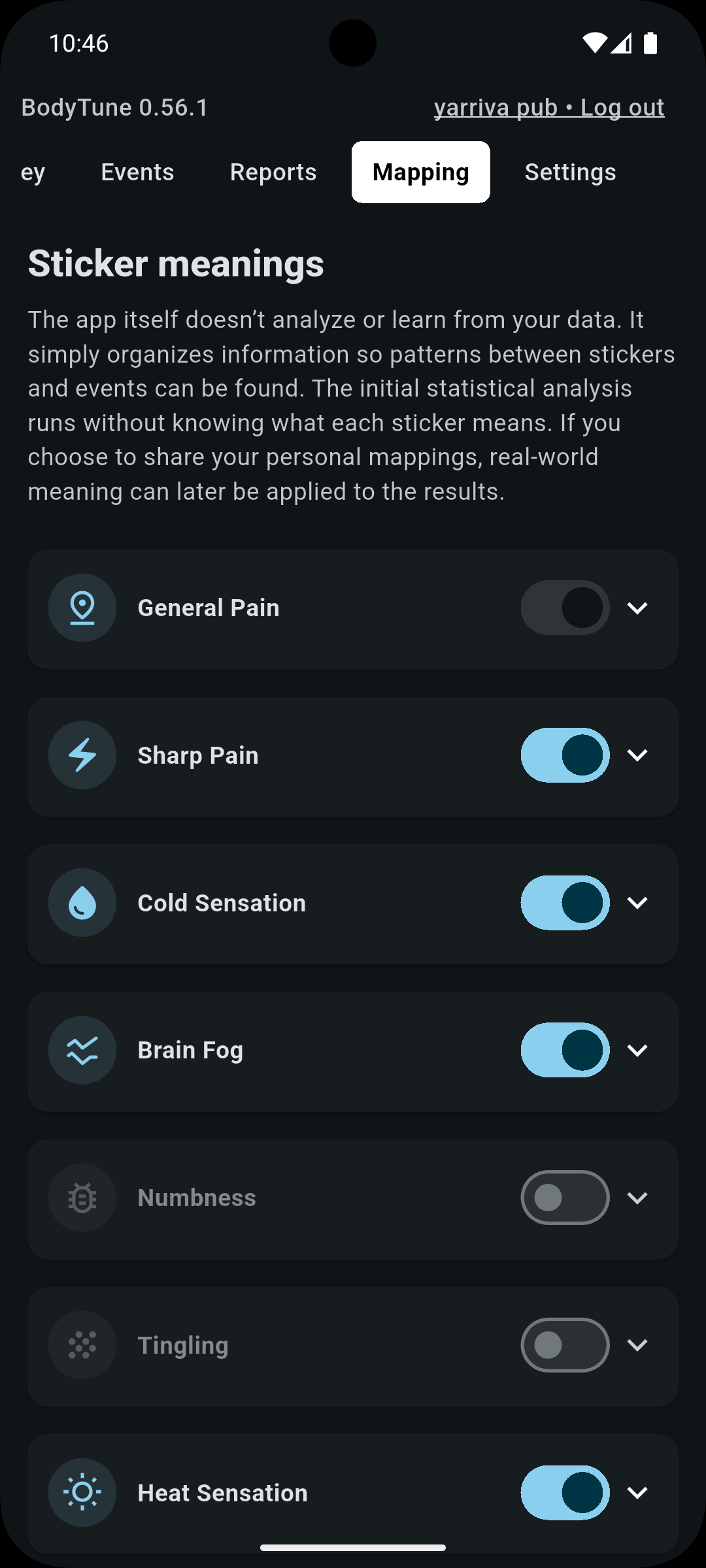Expand the Cold Sensation chevron
The width and height of the screenshot is (706, 1568).
point(637,903)
